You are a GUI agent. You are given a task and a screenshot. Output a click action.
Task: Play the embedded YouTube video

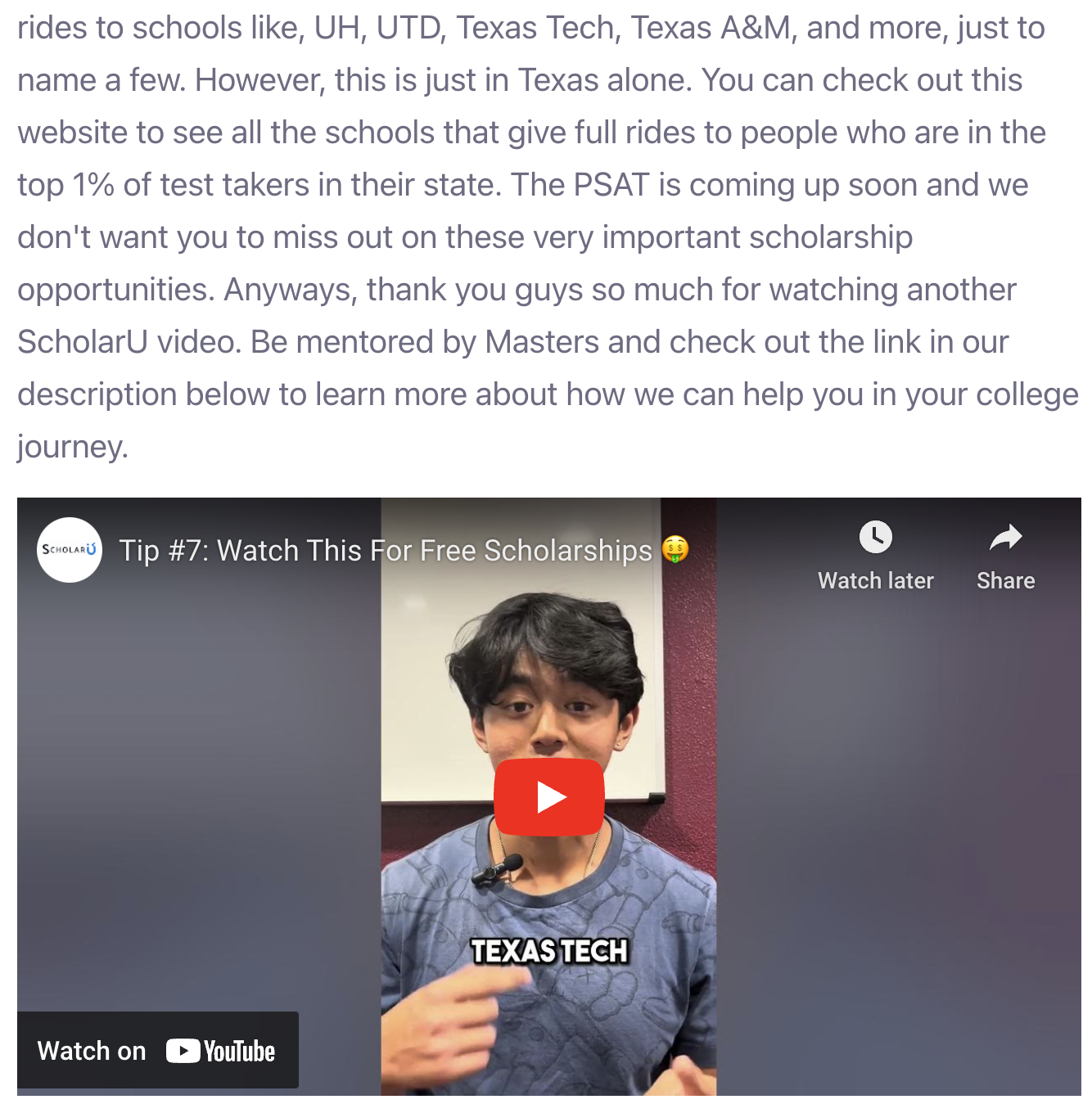point(548,796)
